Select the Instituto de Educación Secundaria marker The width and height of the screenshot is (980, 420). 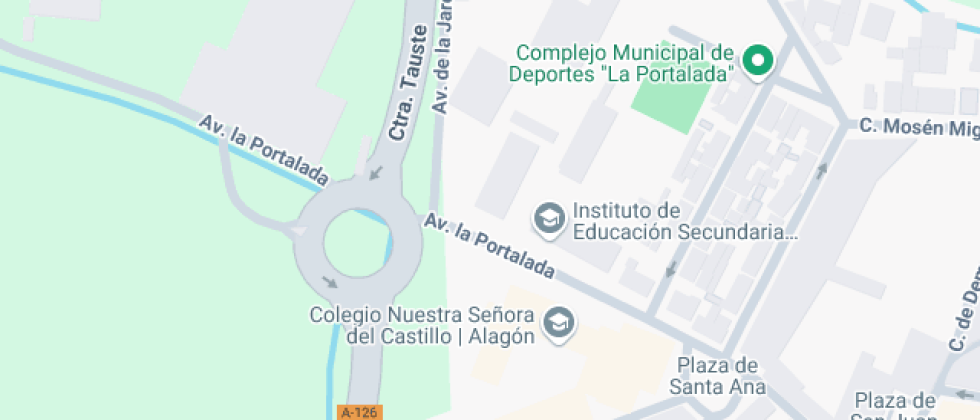[x=548, y=218]
